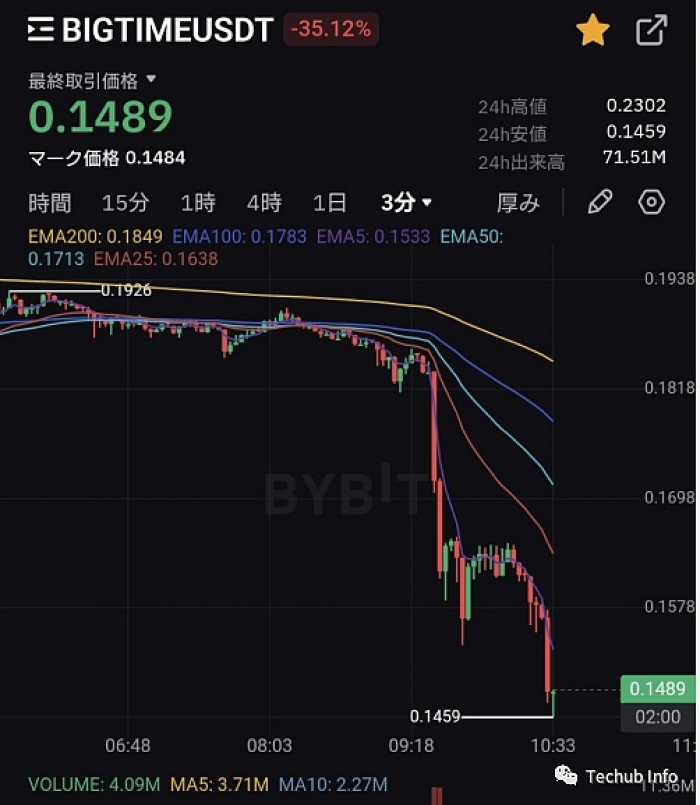Select the 15分 interval
700x805 pixels.
[x=125, y=203]
